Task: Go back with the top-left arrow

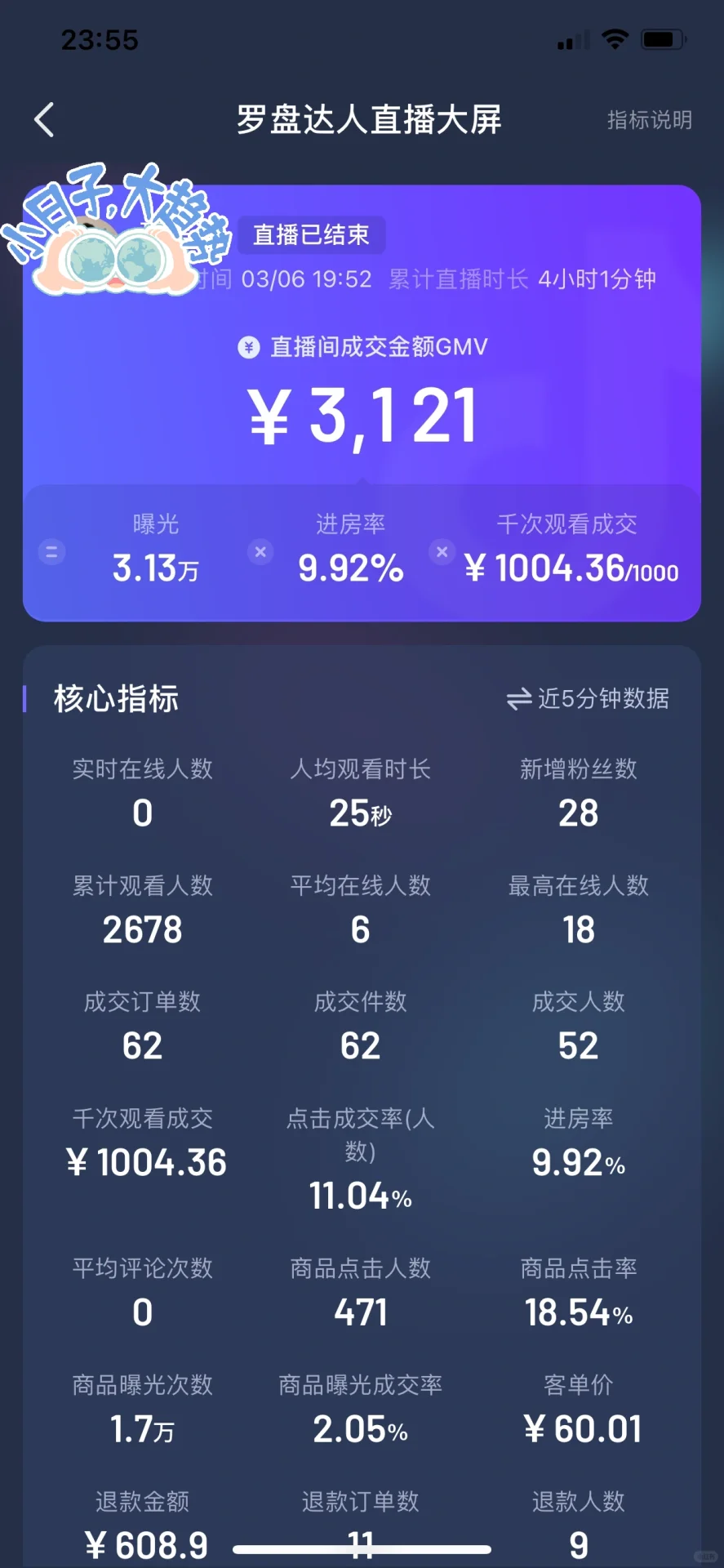Action: tap(45, 120)
